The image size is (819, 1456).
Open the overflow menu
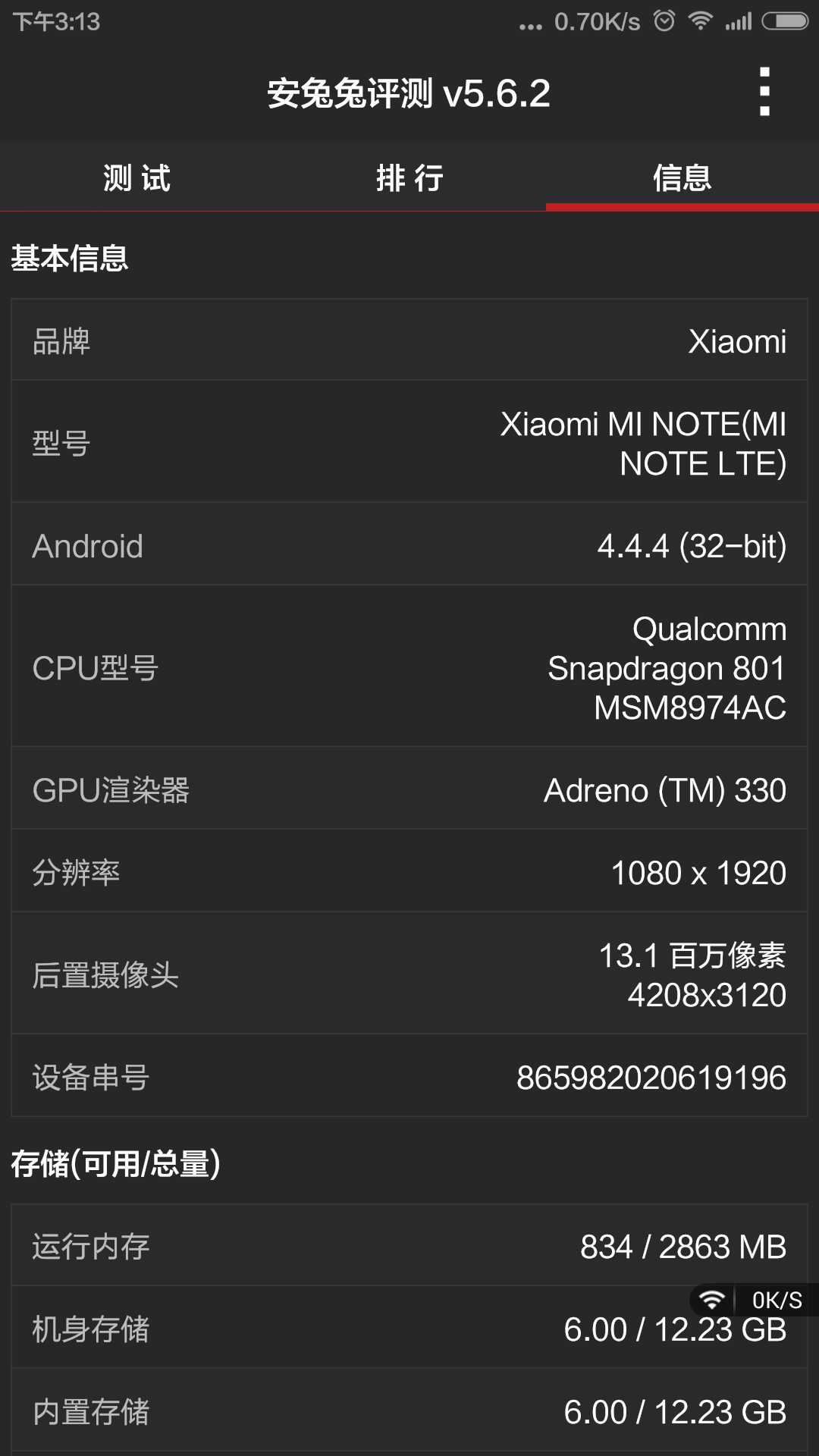(x=764, y=93)
